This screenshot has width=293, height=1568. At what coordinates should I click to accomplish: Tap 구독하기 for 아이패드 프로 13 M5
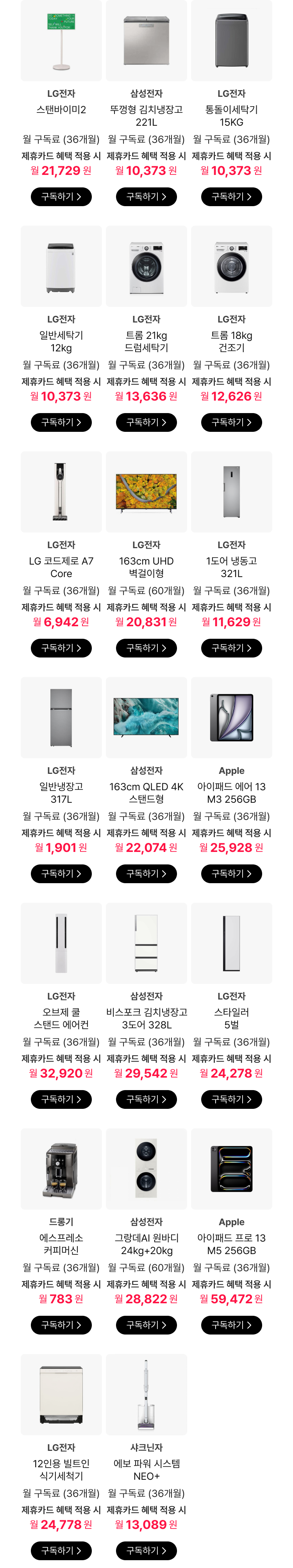click(232, 1324)
